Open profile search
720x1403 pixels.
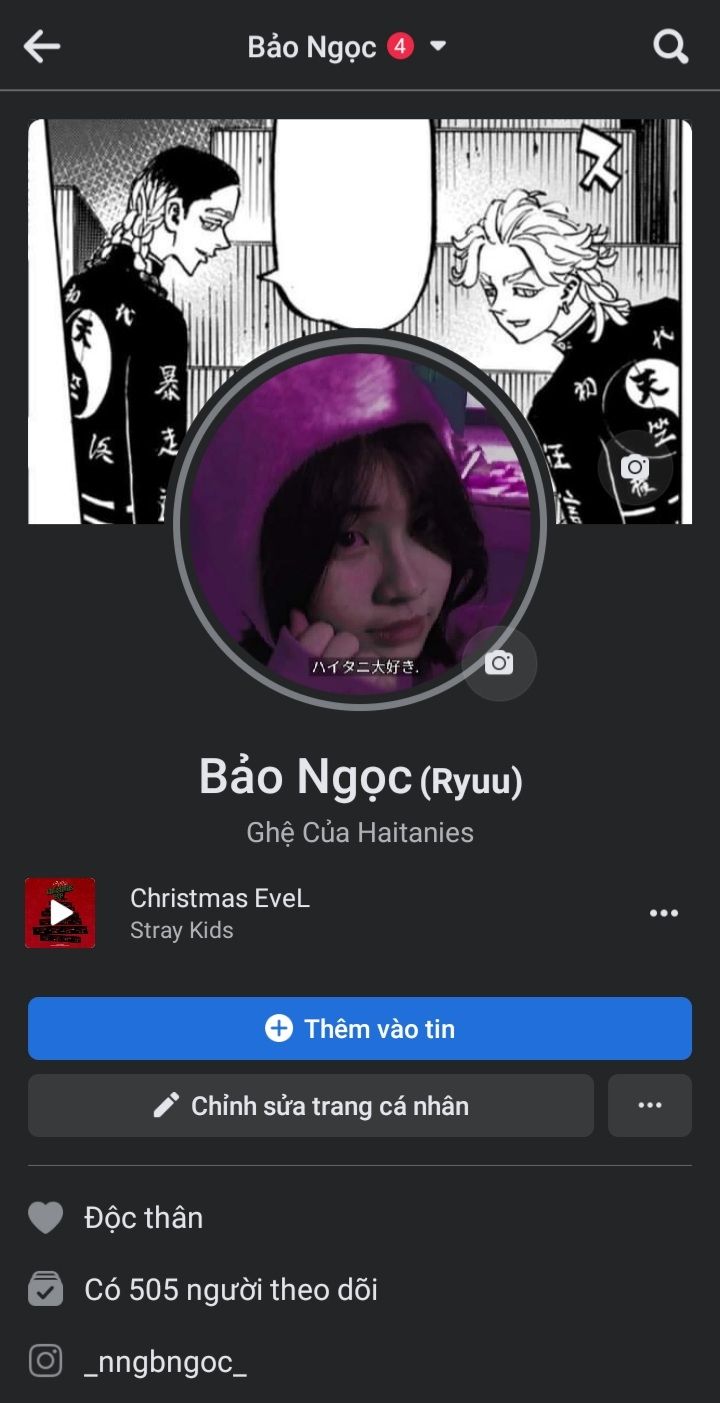point(670,46)
